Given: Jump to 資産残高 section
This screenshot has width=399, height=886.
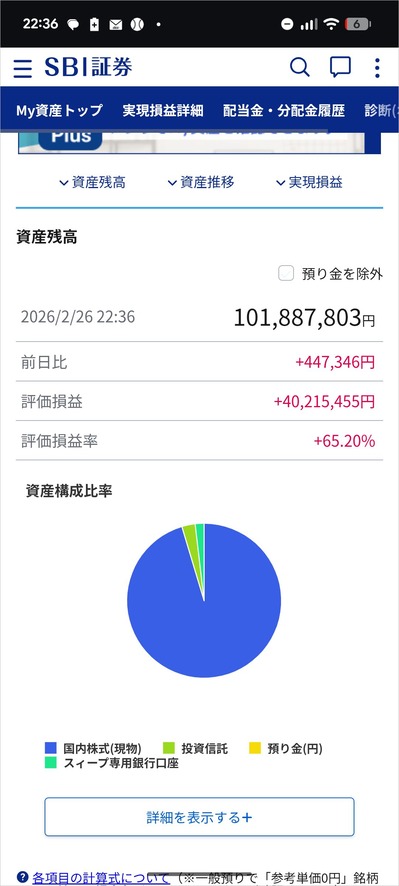Looking at the screenshot, I should [92, 183].
